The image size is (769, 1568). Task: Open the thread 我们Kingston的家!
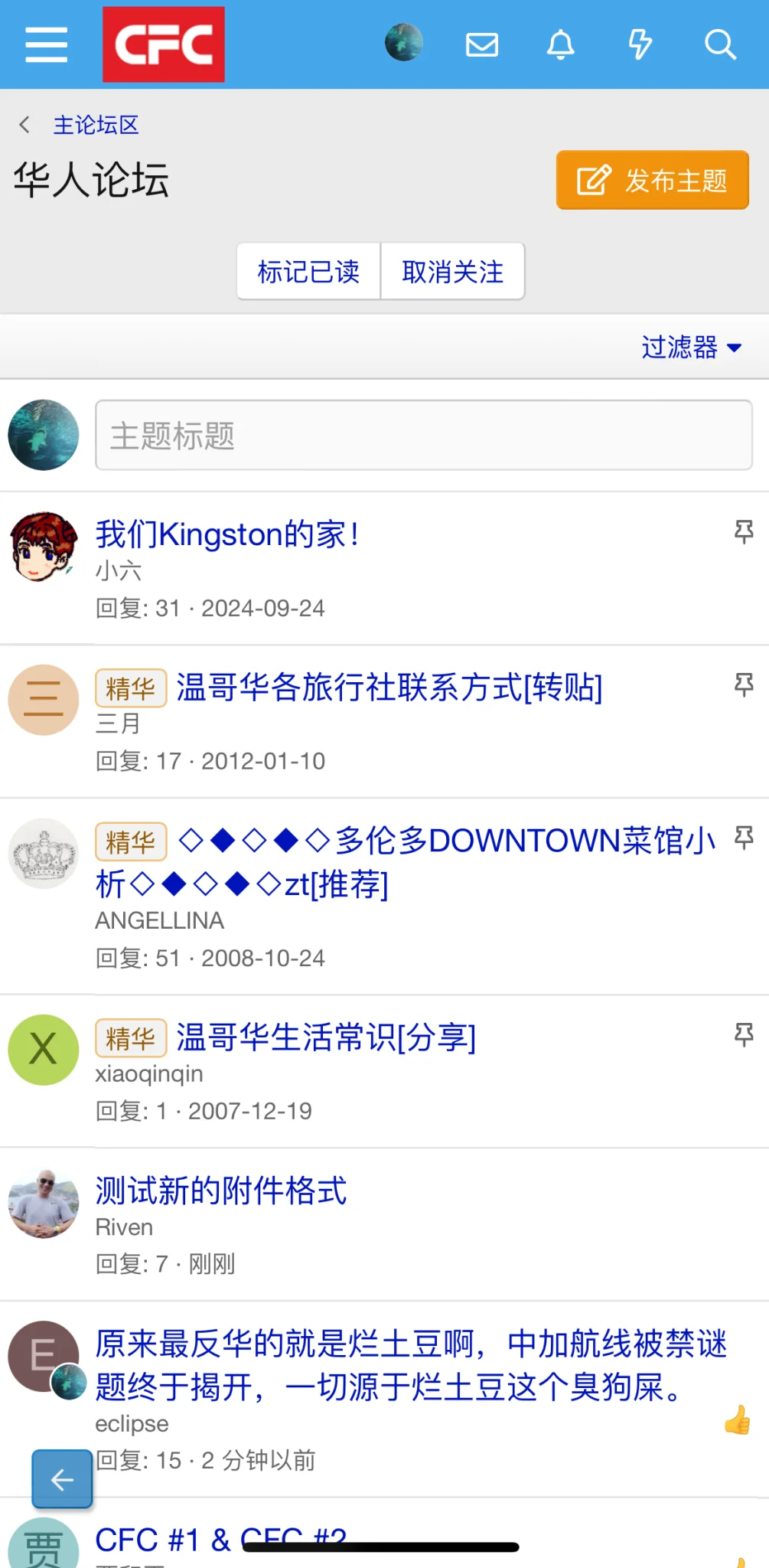227,534
